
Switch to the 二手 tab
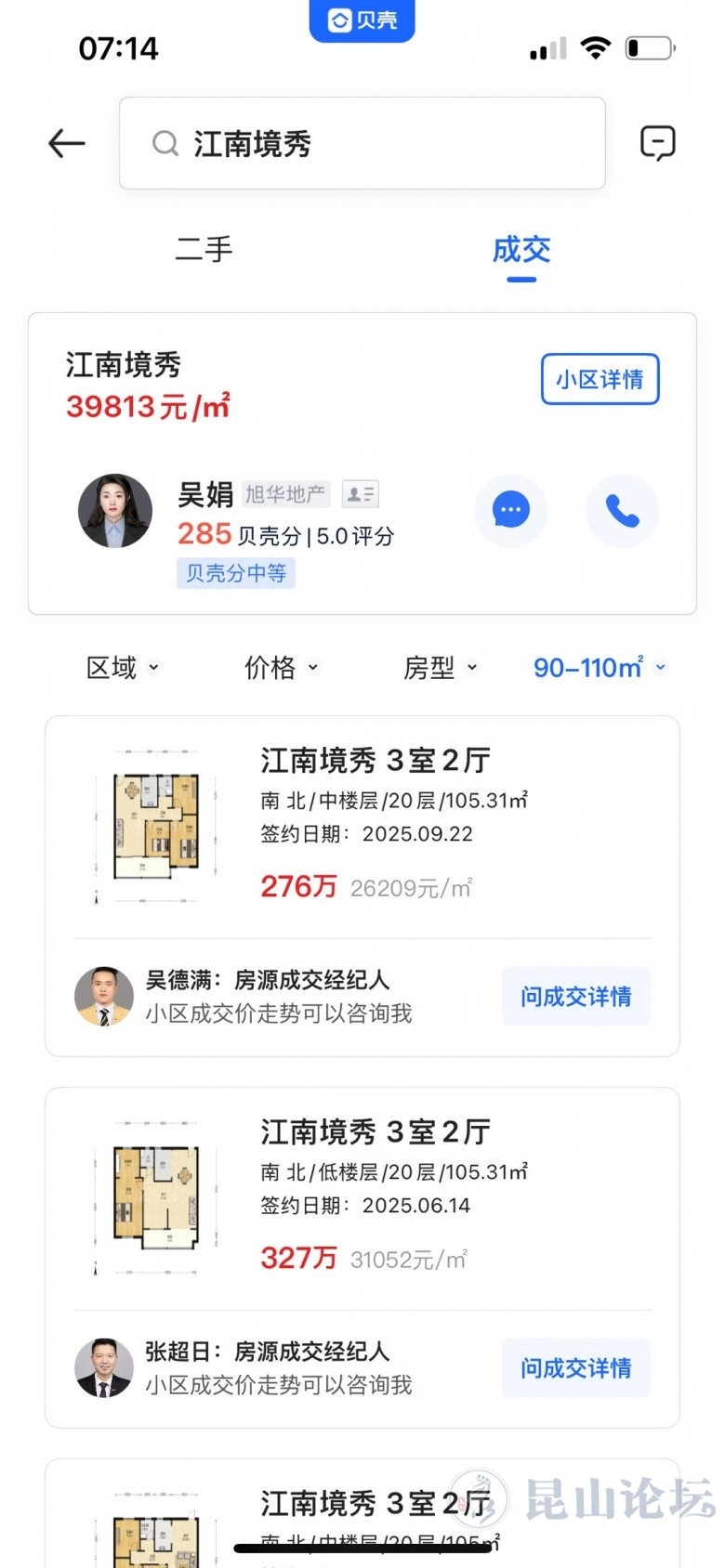click(204, 249)
